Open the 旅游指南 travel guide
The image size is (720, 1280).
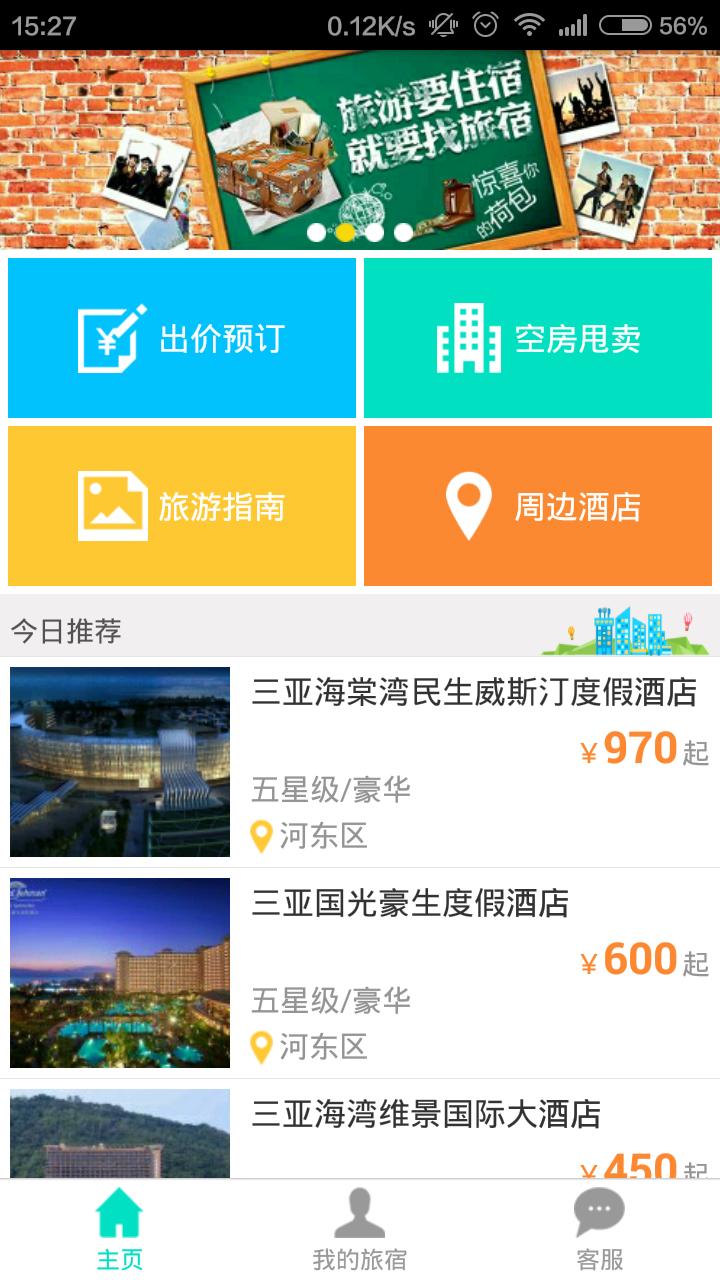(182, 506)
